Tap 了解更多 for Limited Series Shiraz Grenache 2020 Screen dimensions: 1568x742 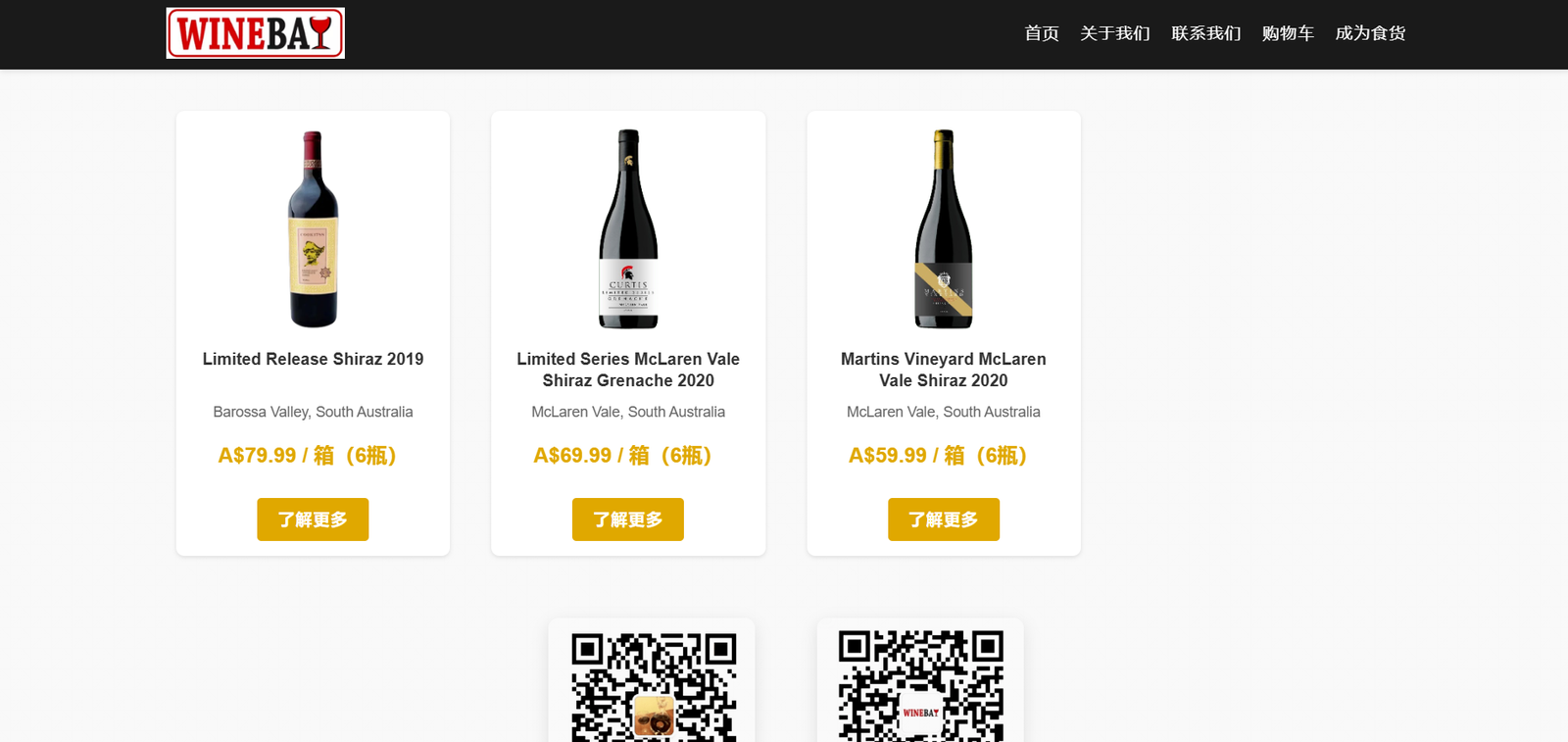point(627,519)
